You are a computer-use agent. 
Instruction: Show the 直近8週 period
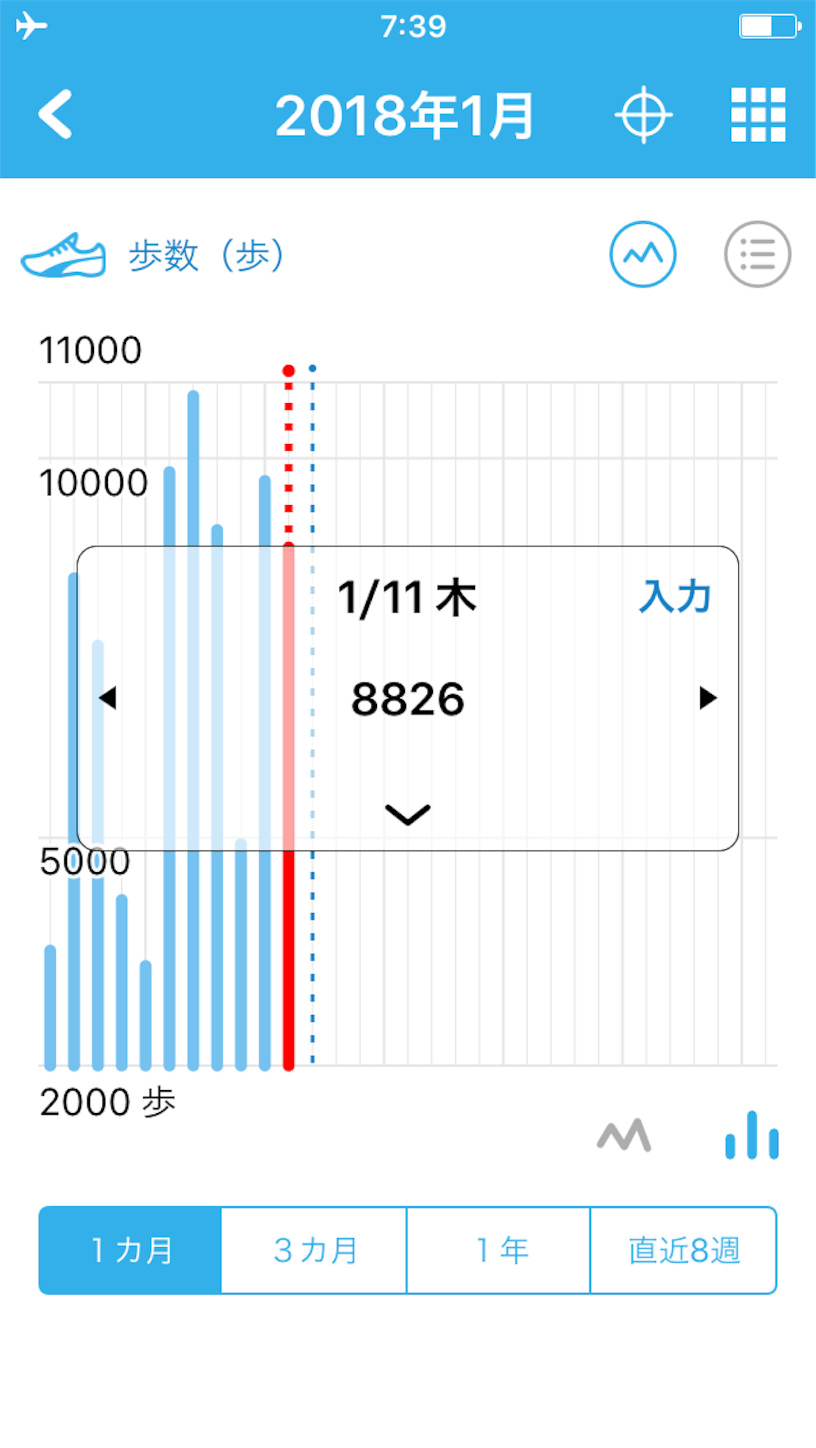(x=684, y=1250)
